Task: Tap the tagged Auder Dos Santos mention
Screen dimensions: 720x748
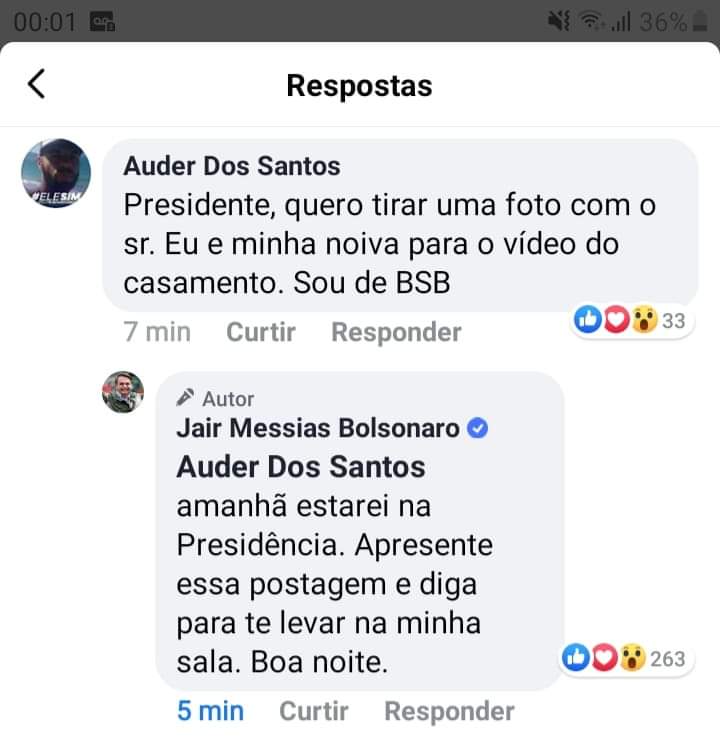Action: [301, 467]
